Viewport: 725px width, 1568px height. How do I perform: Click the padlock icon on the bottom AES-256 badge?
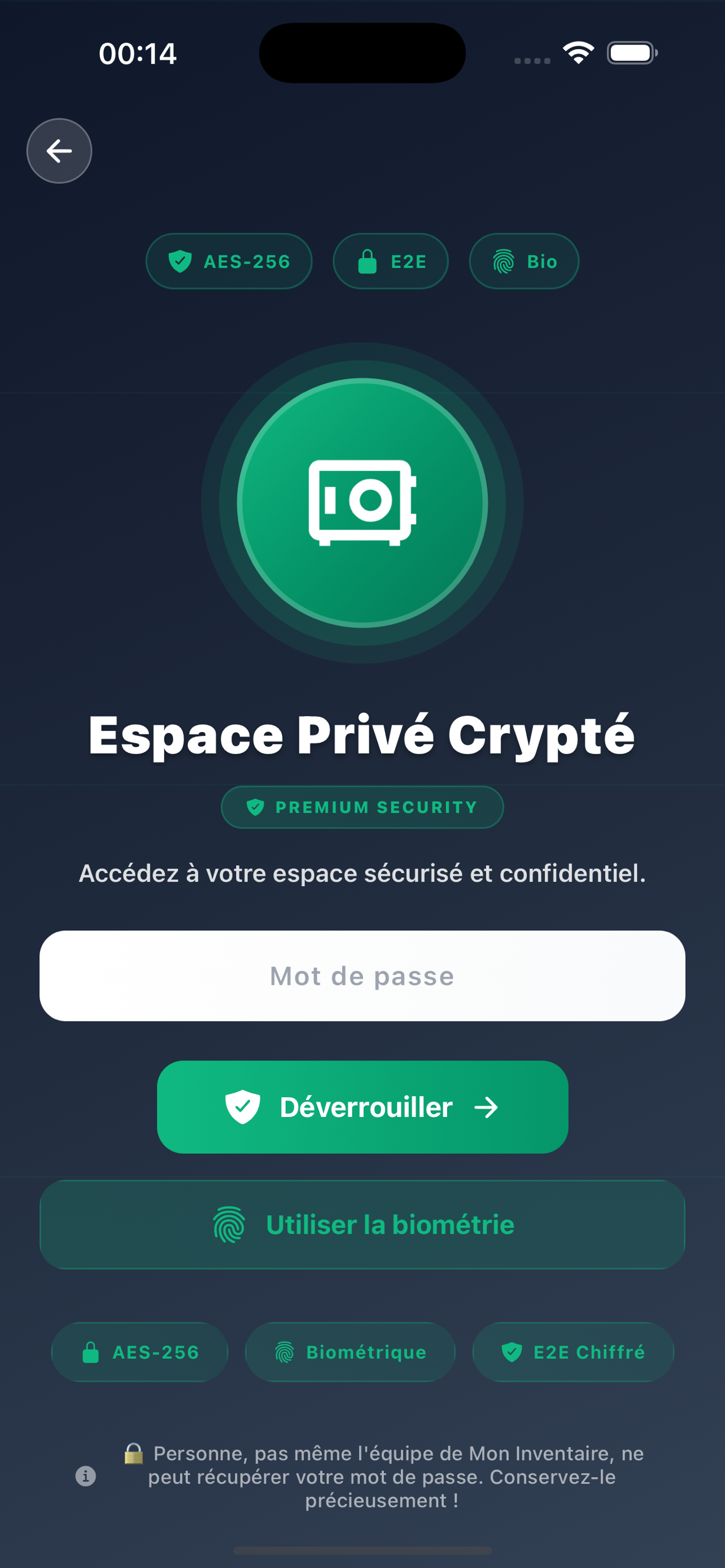pyautogui.click(x=90, y=1352)
